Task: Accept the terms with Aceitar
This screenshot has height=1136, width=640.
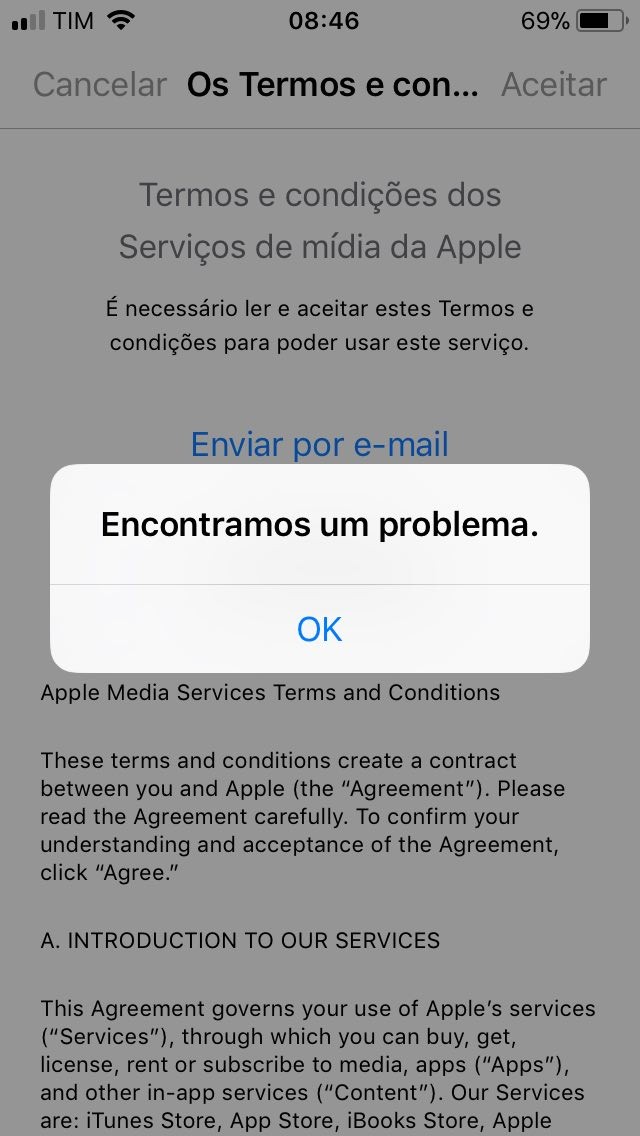Action: [553, 85]
